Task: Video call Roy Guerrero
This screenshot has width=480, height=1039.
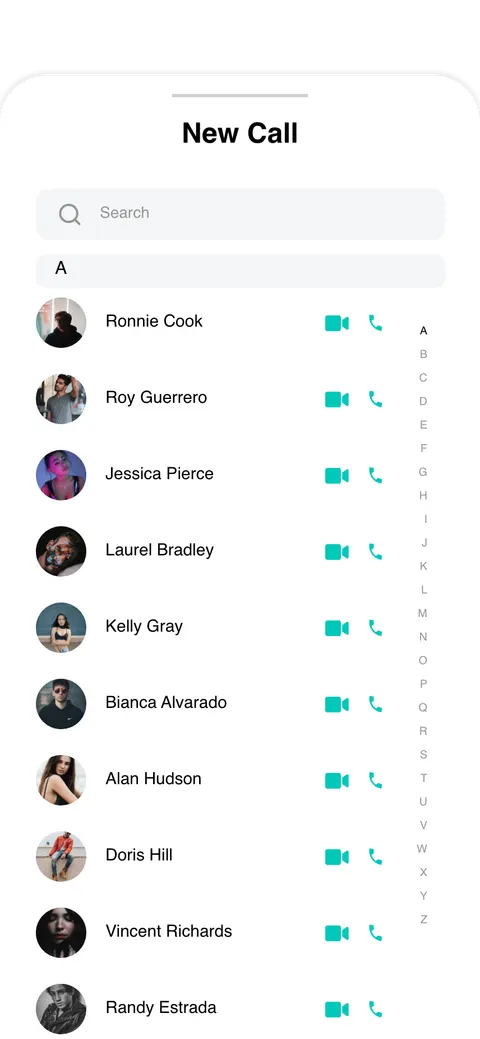Action: coord(337,400)
